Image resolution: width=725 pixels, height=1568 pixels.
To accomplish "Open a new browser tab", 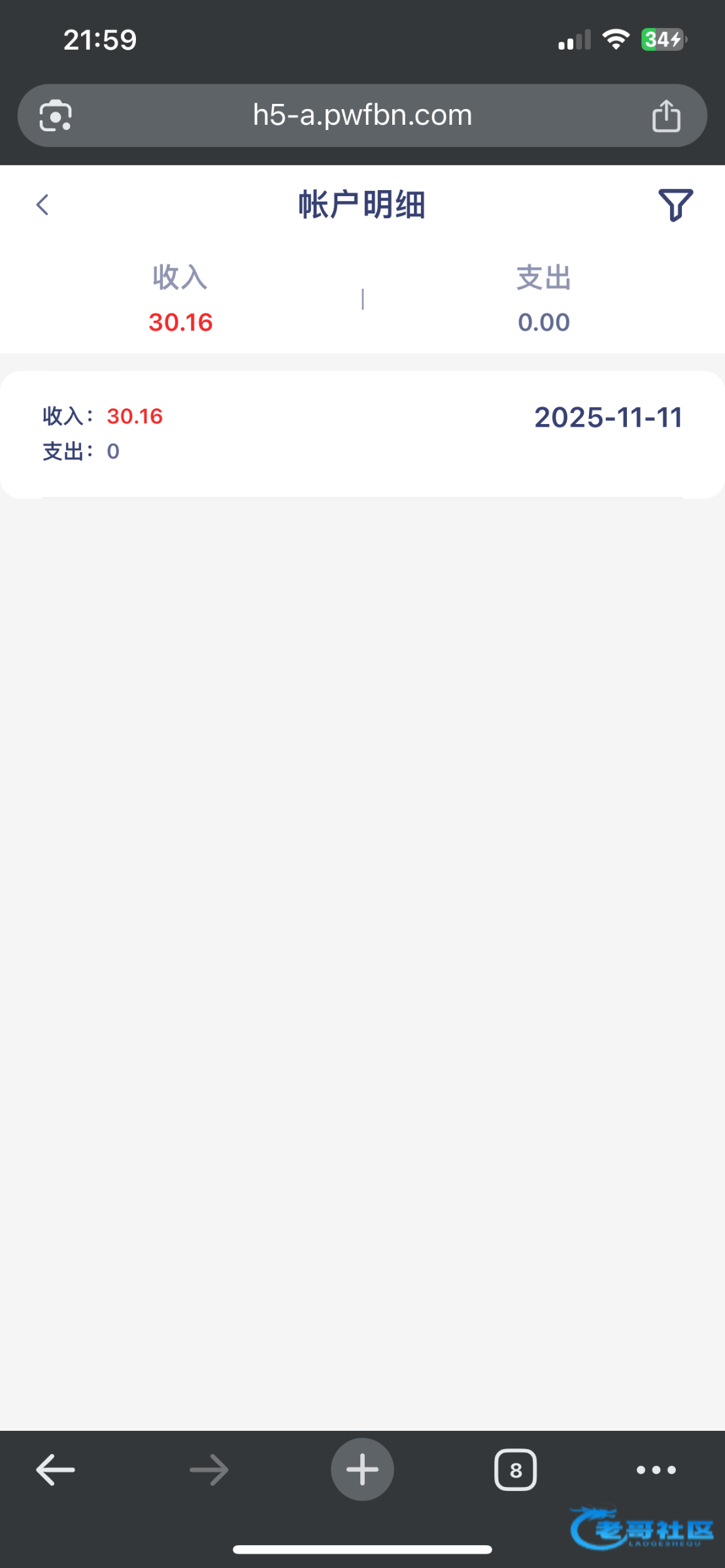I will [362, 1470].
